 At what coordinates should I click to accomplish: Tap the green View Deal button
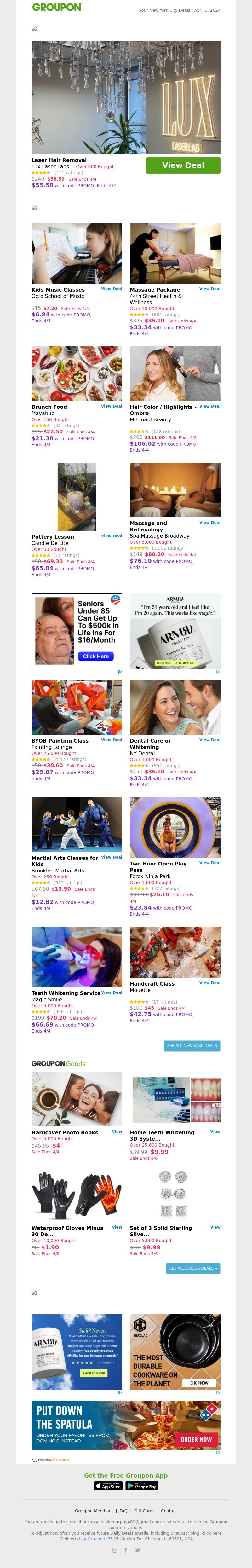(183, 165)
